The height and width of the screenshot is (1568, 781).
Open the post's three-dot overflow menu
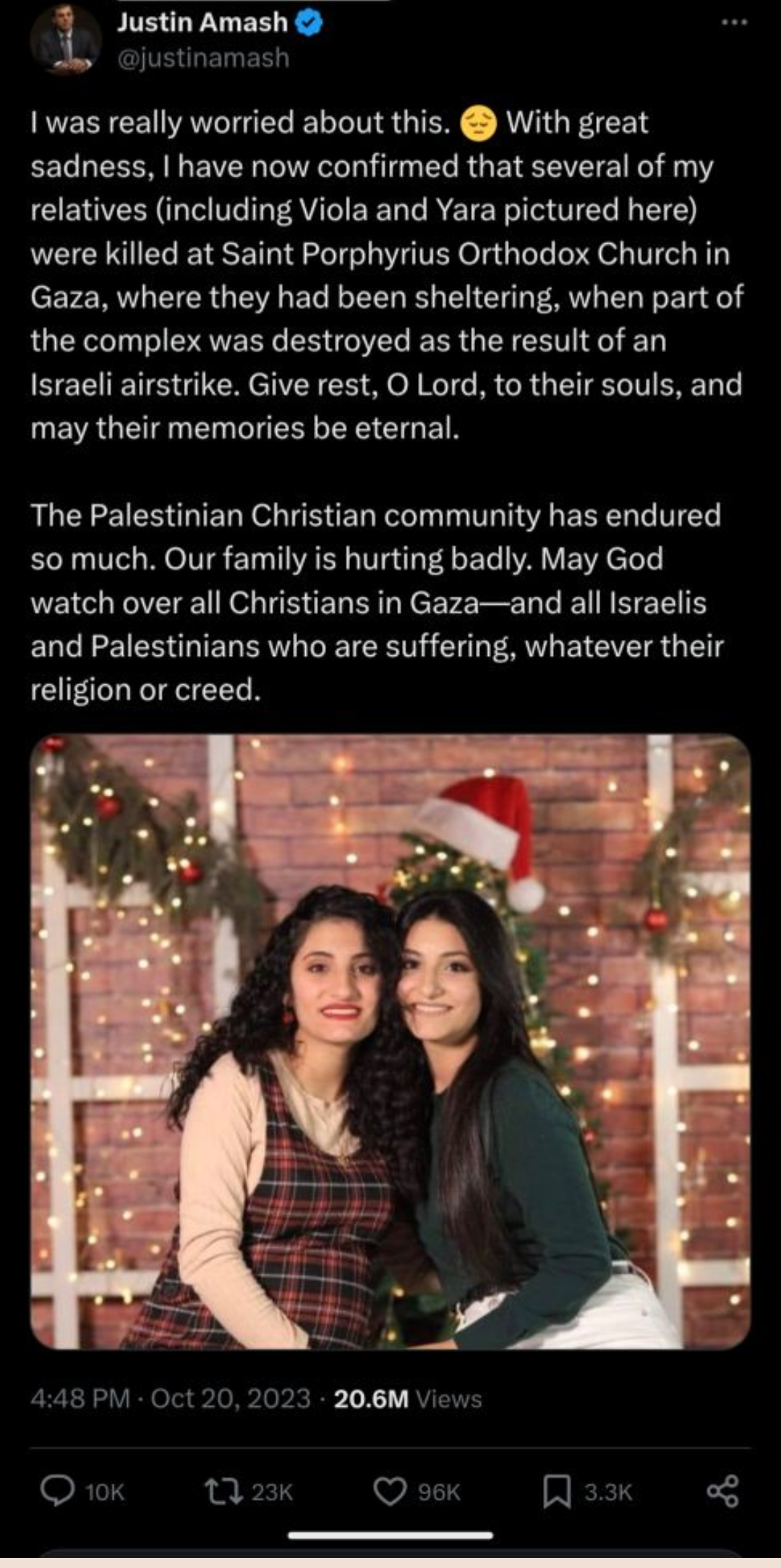point(734,22)
